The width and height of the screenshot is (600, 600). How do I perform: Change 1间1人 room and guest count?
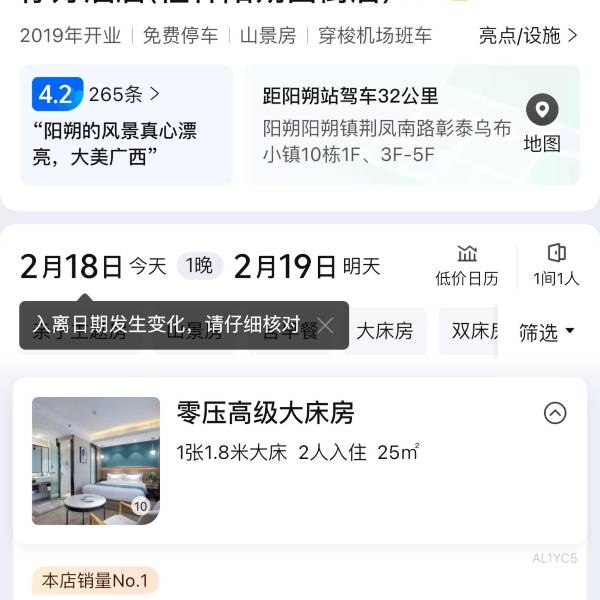556,265
